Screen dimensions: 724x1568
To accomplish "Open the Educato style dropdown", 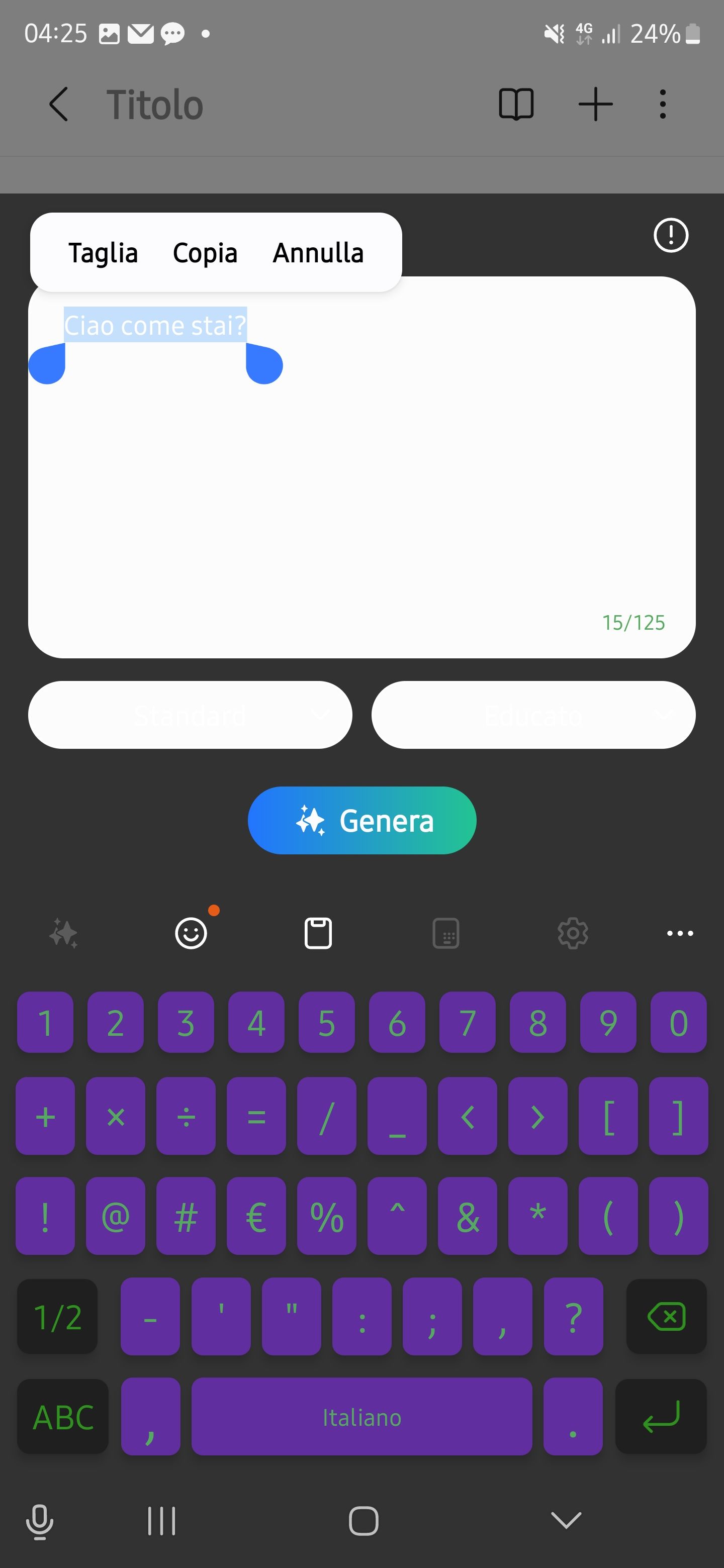I will [x=534, y=715].
